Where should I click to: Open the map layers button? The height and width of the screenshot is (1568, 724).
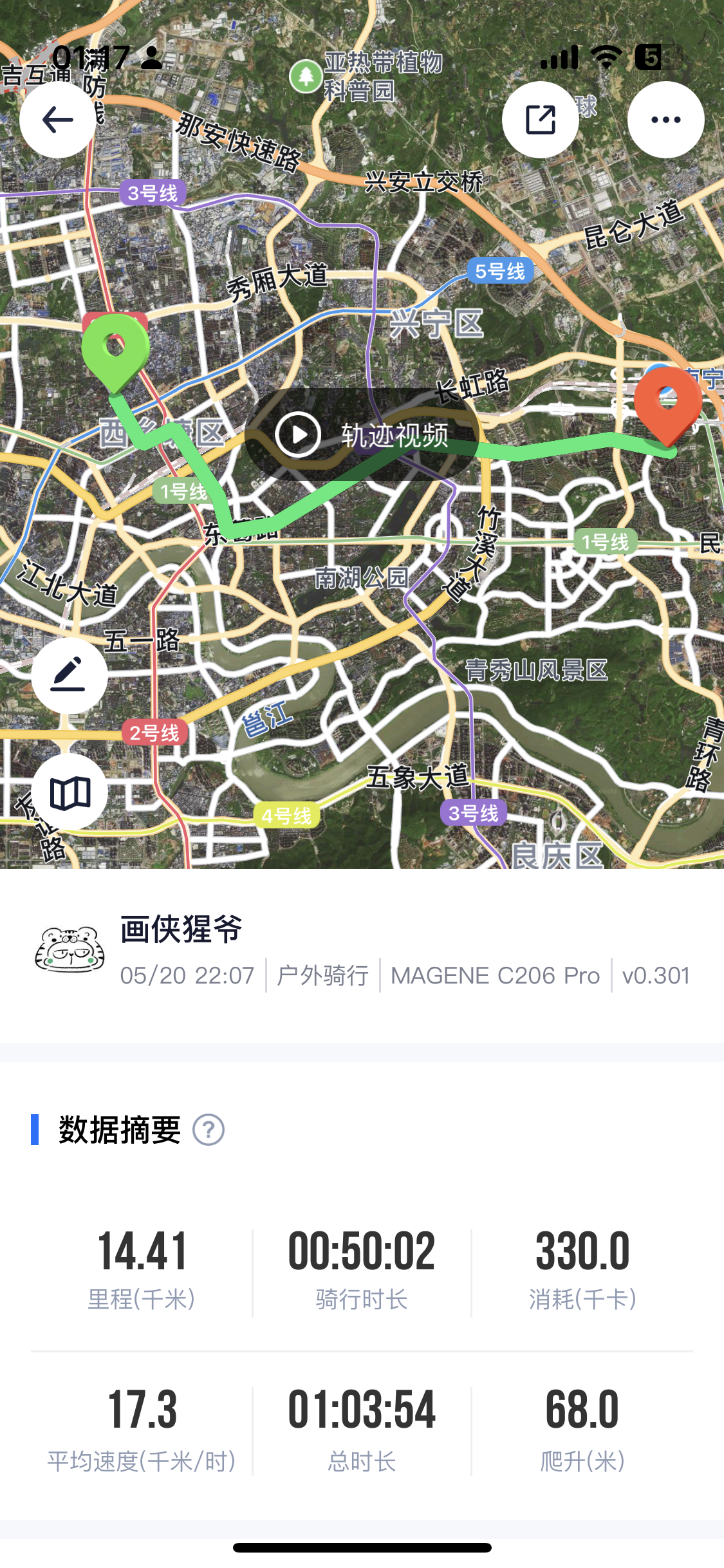pos(70,792)
